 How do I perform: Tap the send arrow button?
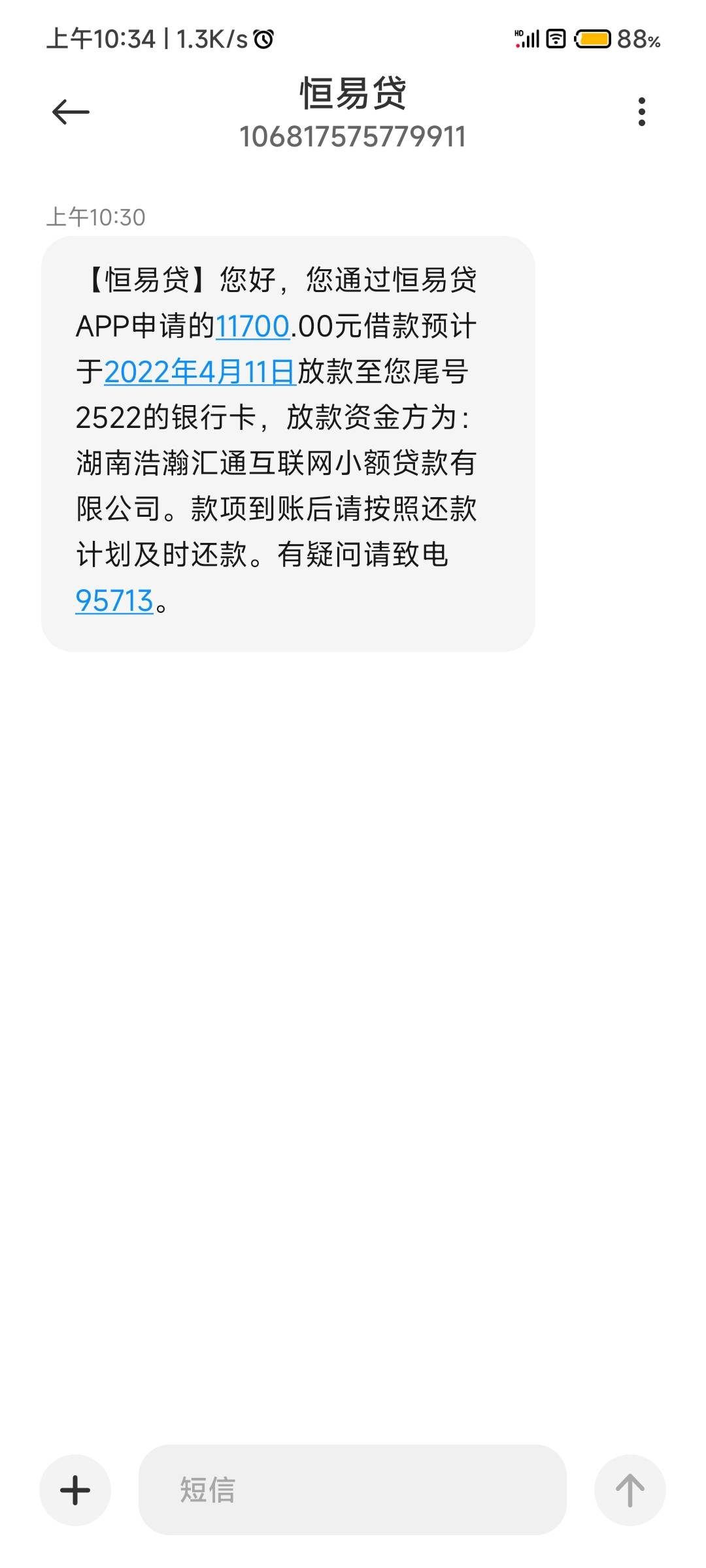coord(630,1490)
